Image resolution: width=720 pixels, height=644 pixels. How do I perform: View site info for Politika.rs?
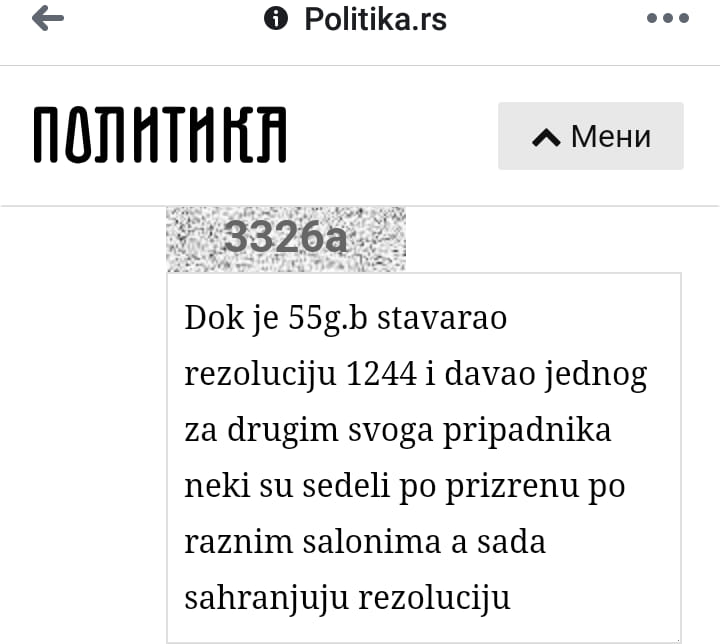click(x=275, y=19)
